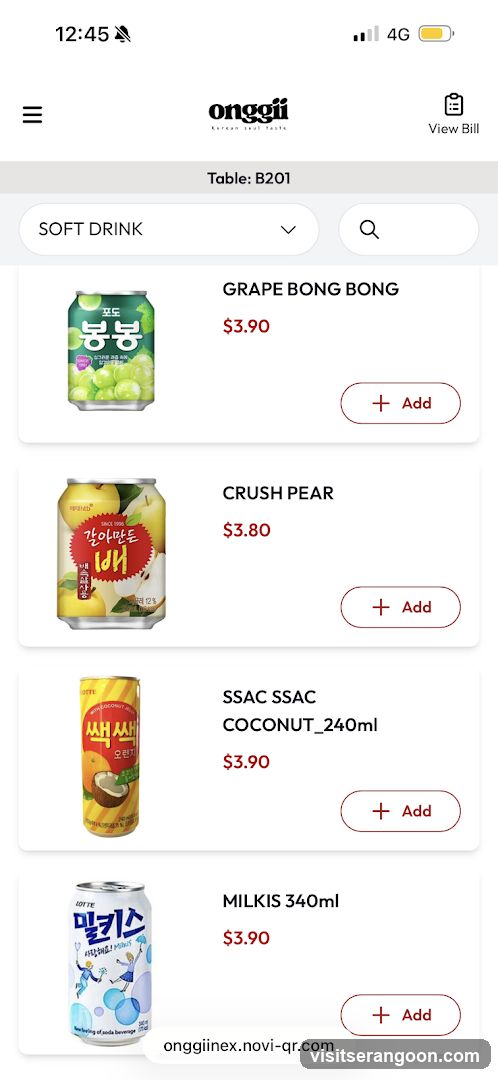
Task: Open the Ssac Ssac Coconut item card
Action: pyautogui.click(x=249, y=758)
